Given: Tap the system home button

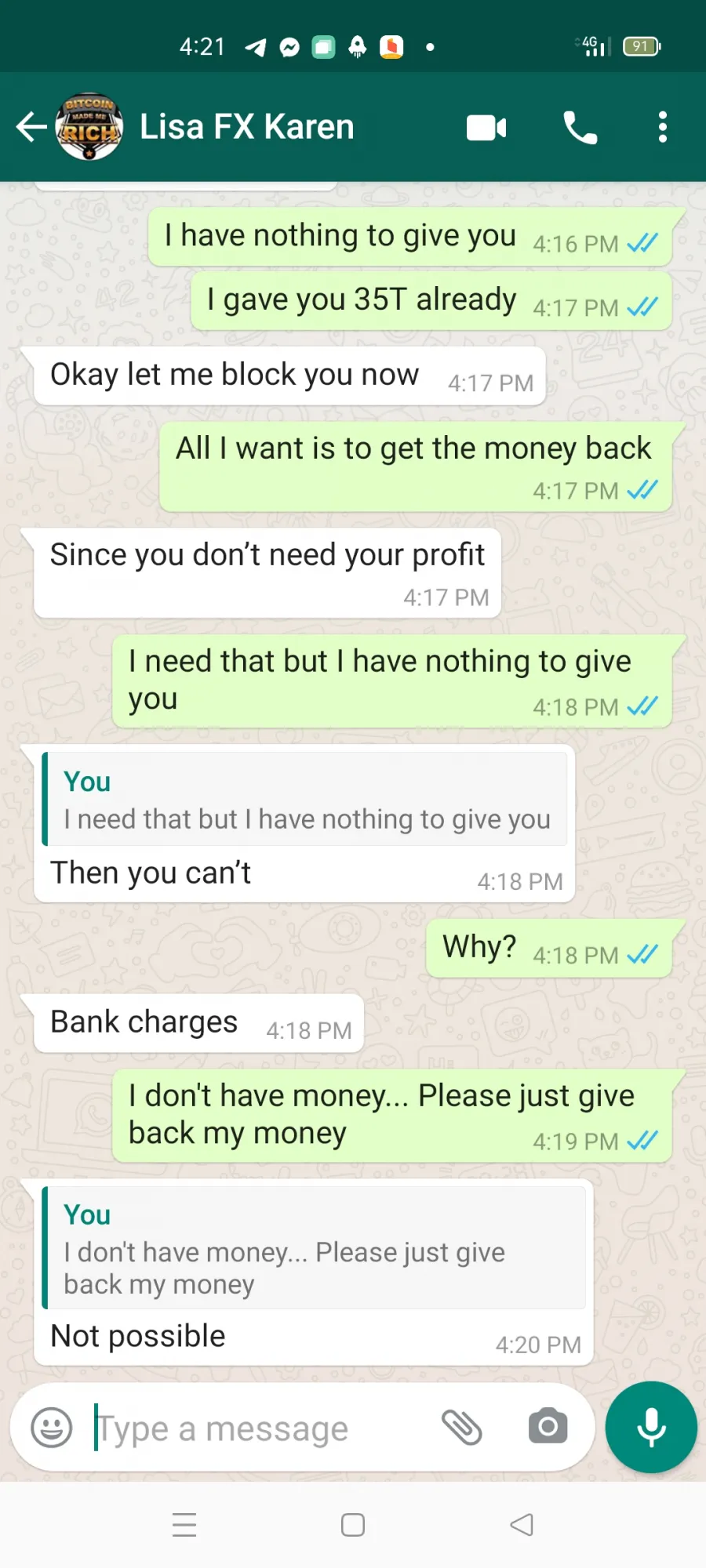Looking at the screenshot, I should 353,1525.
